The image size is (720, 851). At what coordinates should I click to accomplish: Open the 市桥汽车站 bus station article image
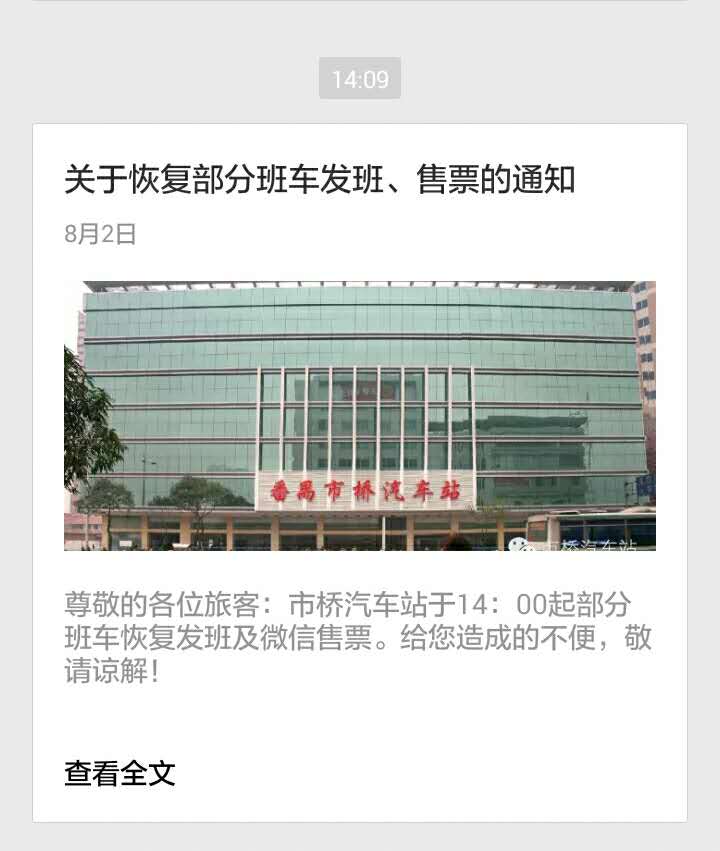tap(360, 416)
